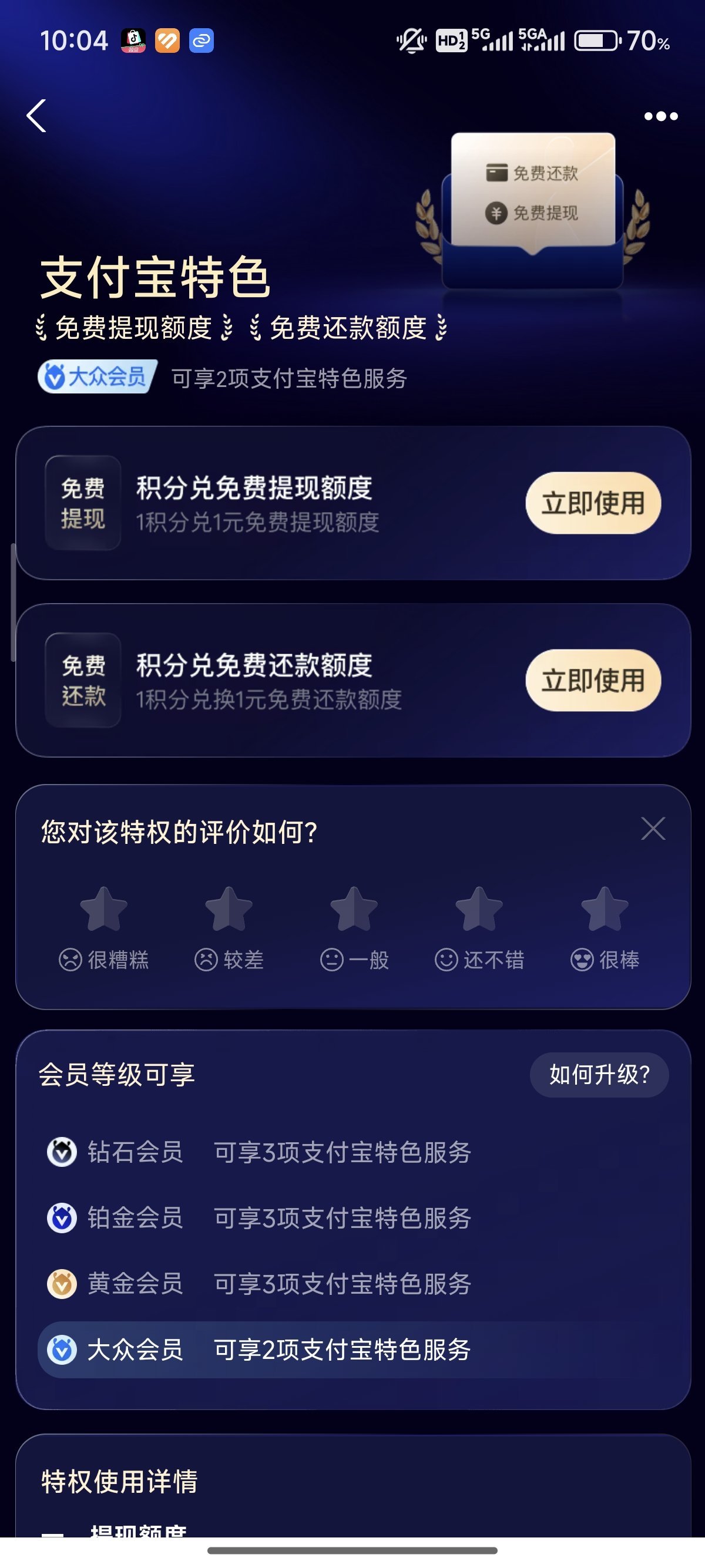Dismiss the 您对该特权的评价如何 rating card

coord(653,829)
